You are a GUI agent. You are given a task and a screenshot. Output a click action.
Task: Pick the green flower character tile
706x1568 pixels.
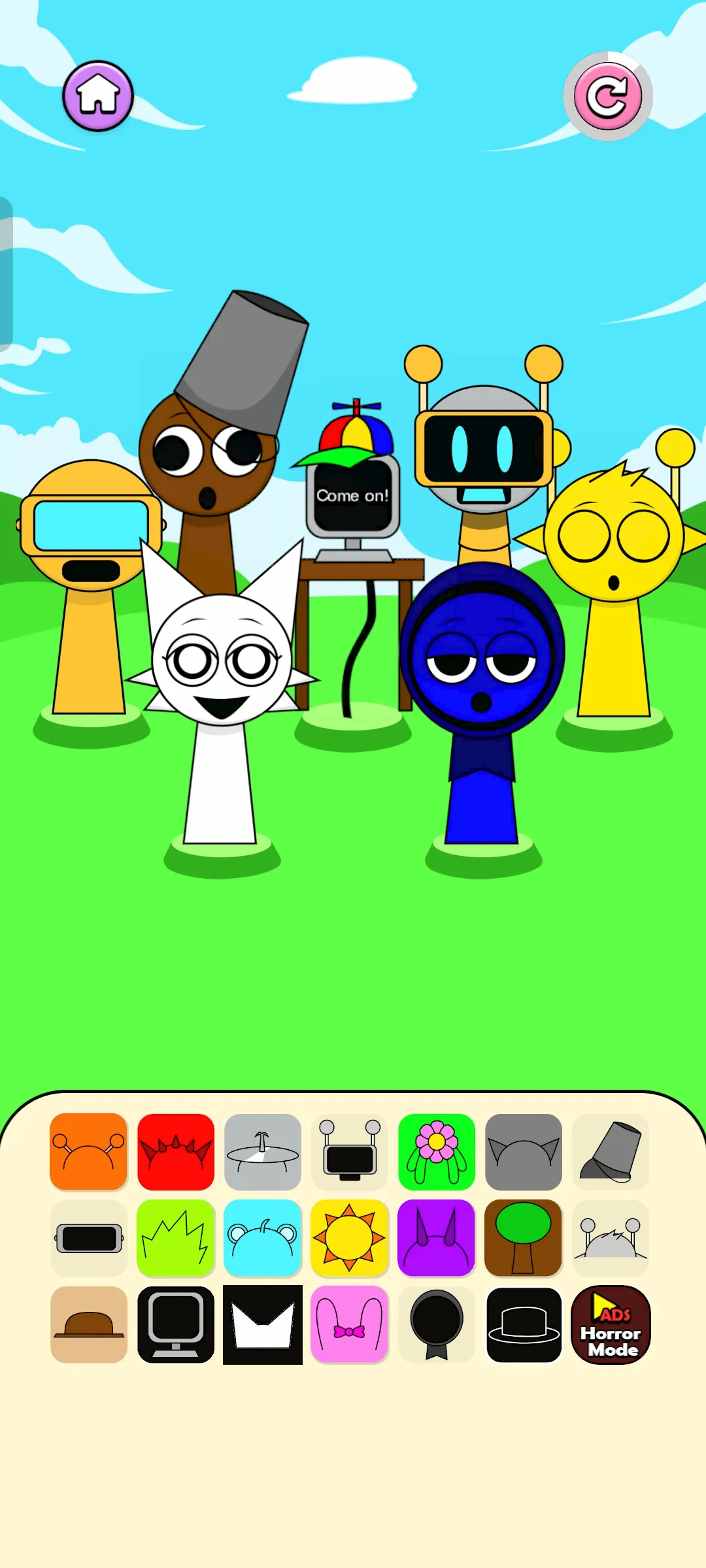(x=437, y=1152)
